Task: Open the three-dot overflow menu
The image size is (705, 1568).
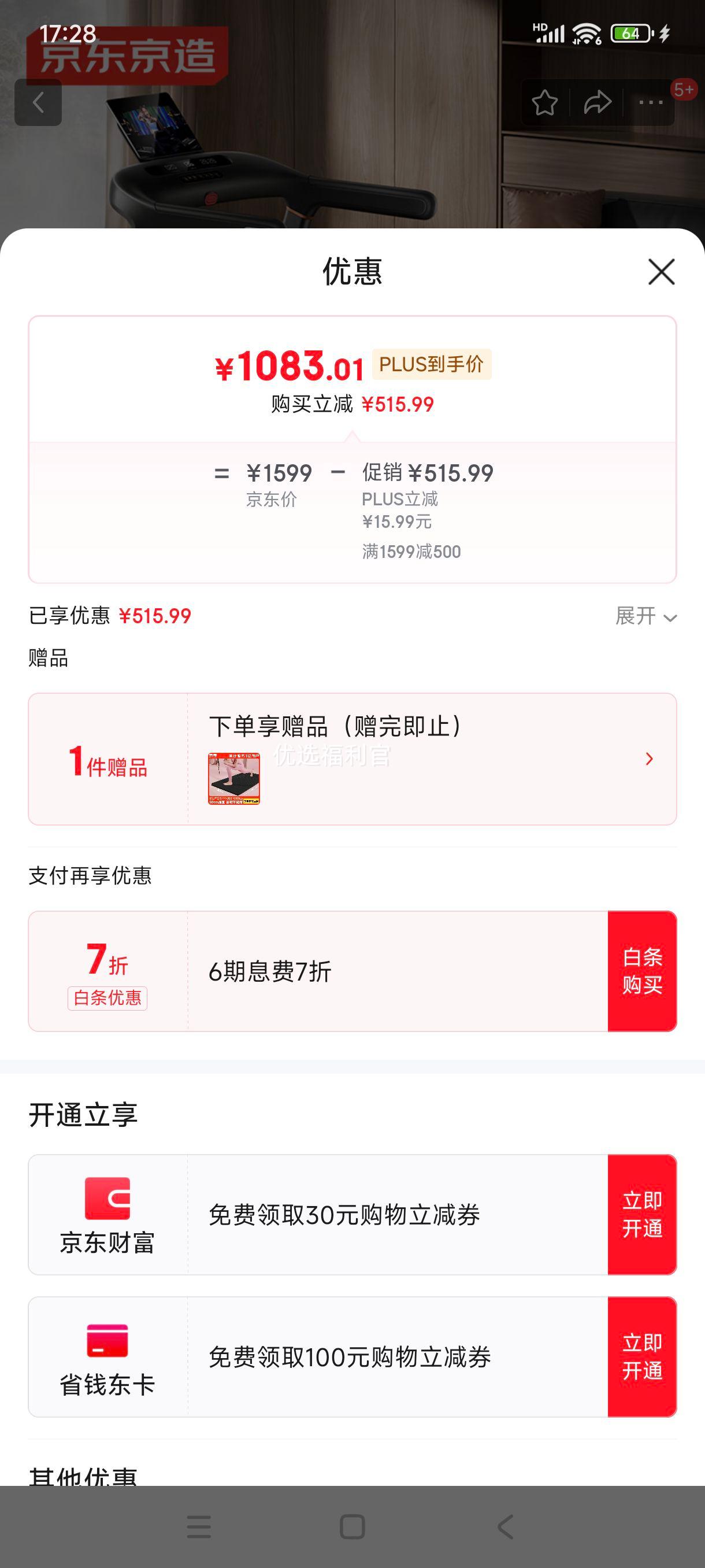Action: click(x=650, y=102)
